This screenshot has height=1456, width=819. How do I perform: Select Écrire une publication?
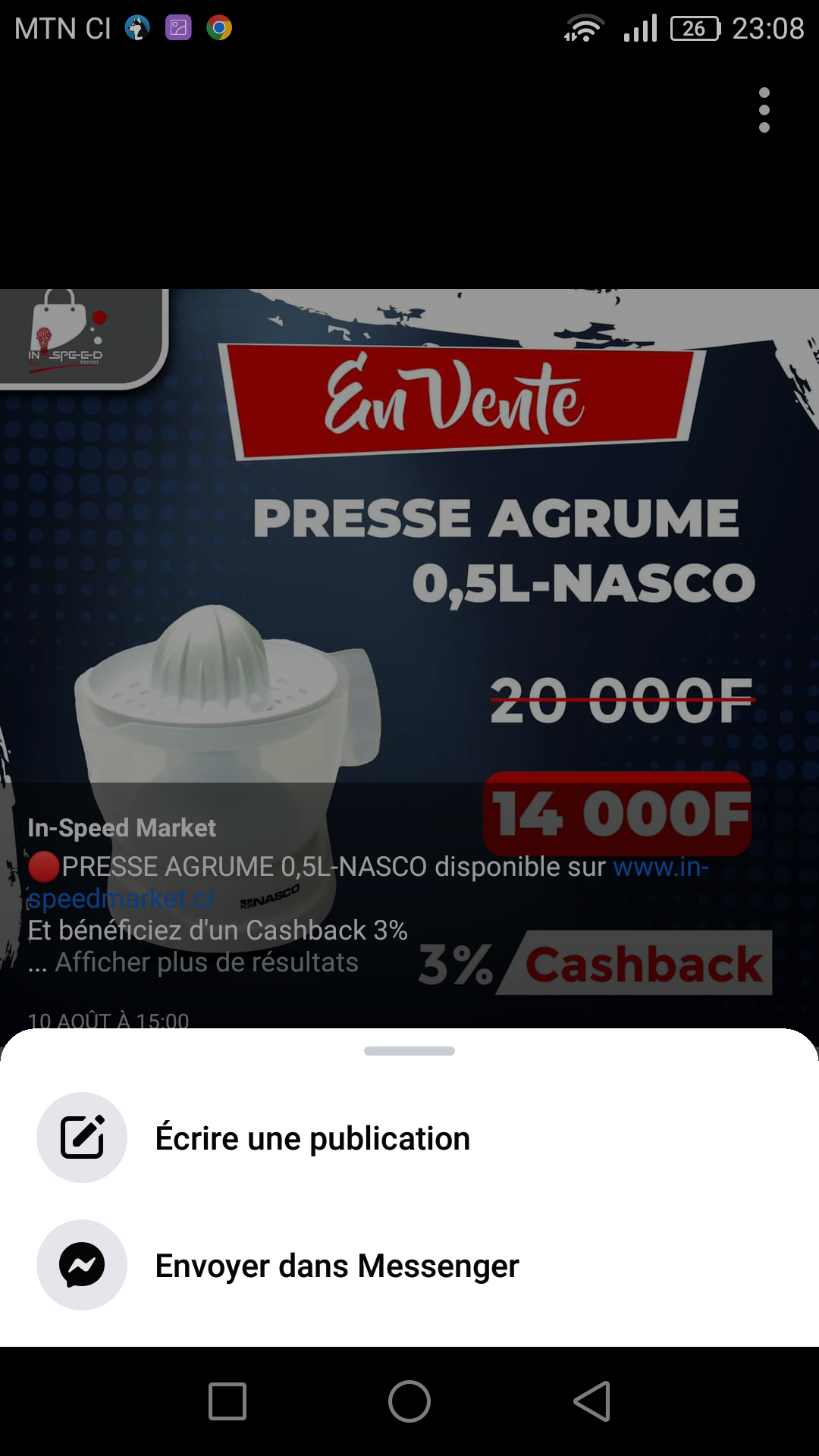[x=409, y=1137]
